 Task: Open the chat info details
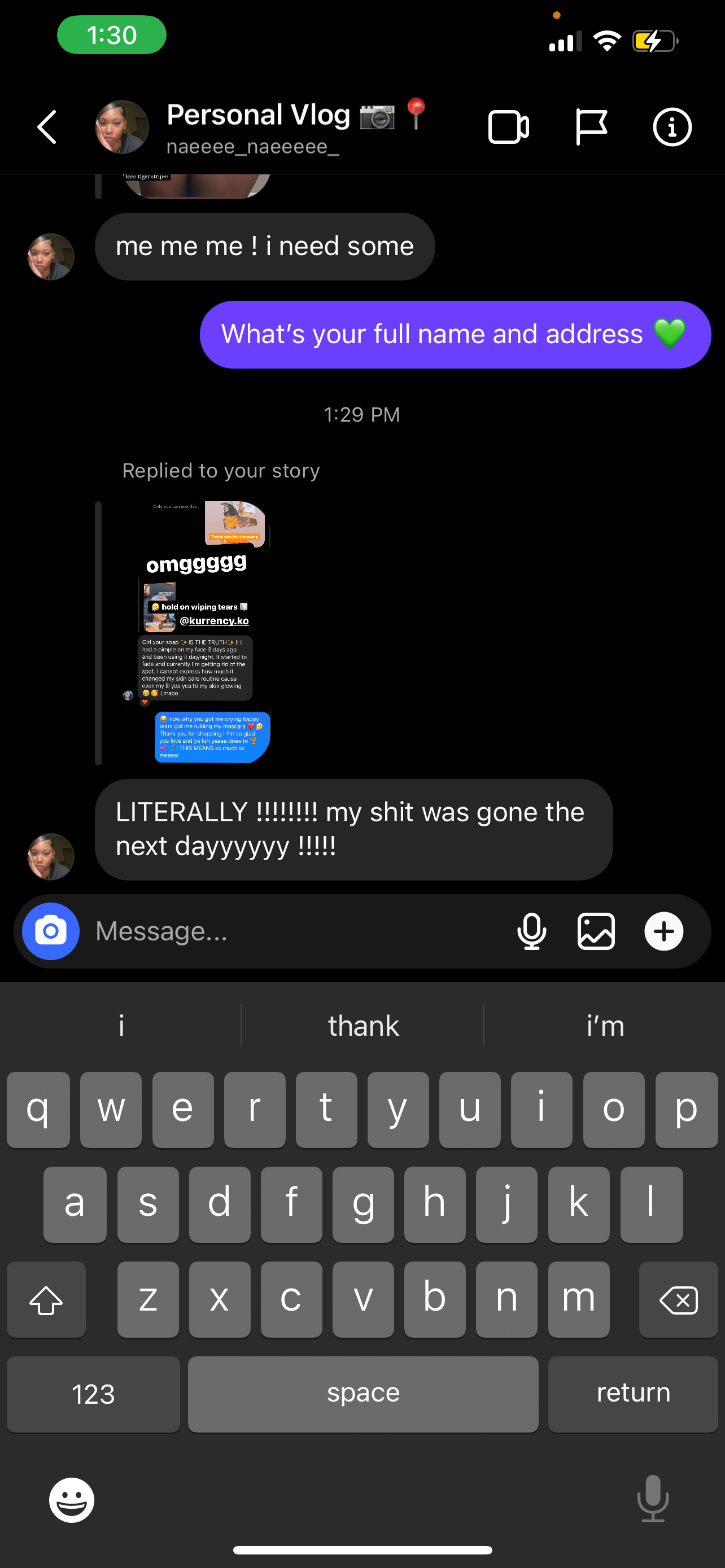[671, 127]
